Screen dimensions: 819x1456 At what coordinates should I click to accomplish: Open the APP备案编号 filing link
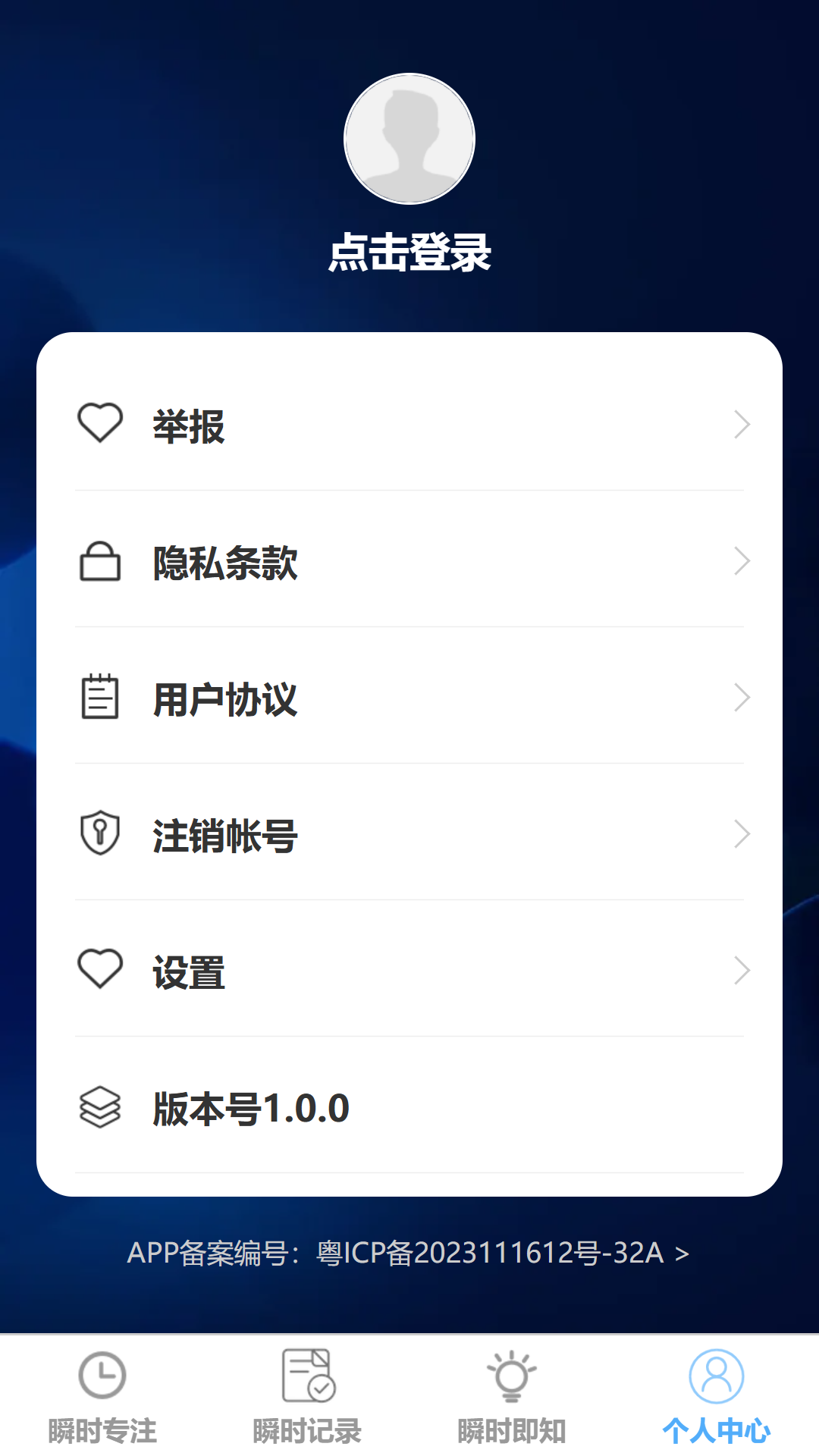pos(409,1255)
